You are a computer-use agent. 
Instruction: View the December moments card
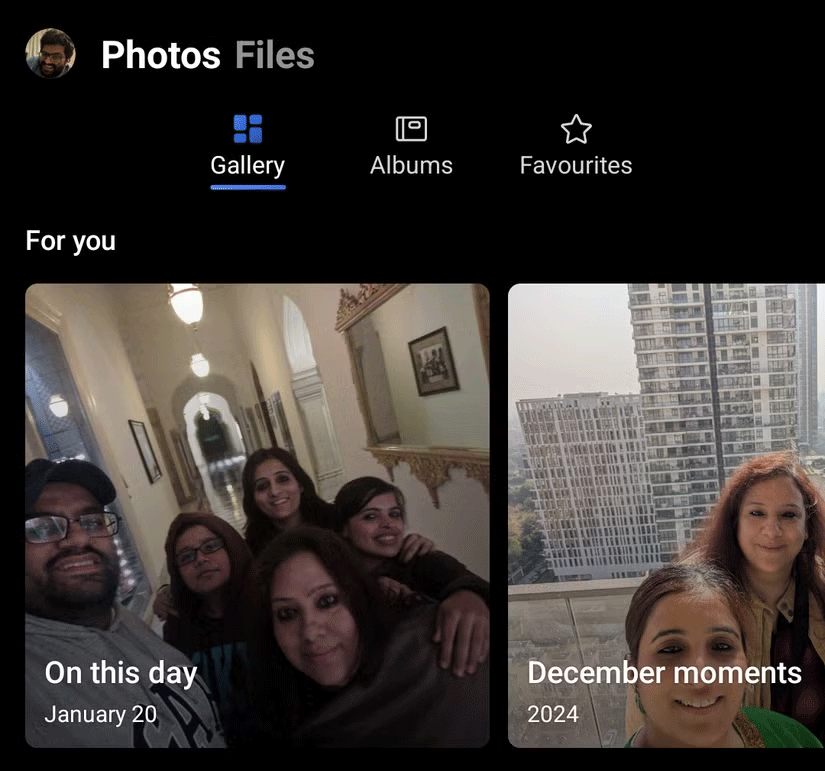[x=666, y=515]
